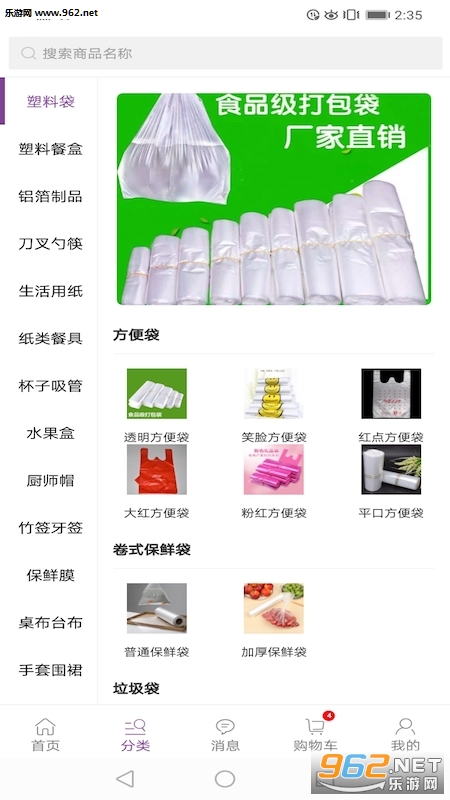Choose the 保鲜膜 category

[51, 575]
